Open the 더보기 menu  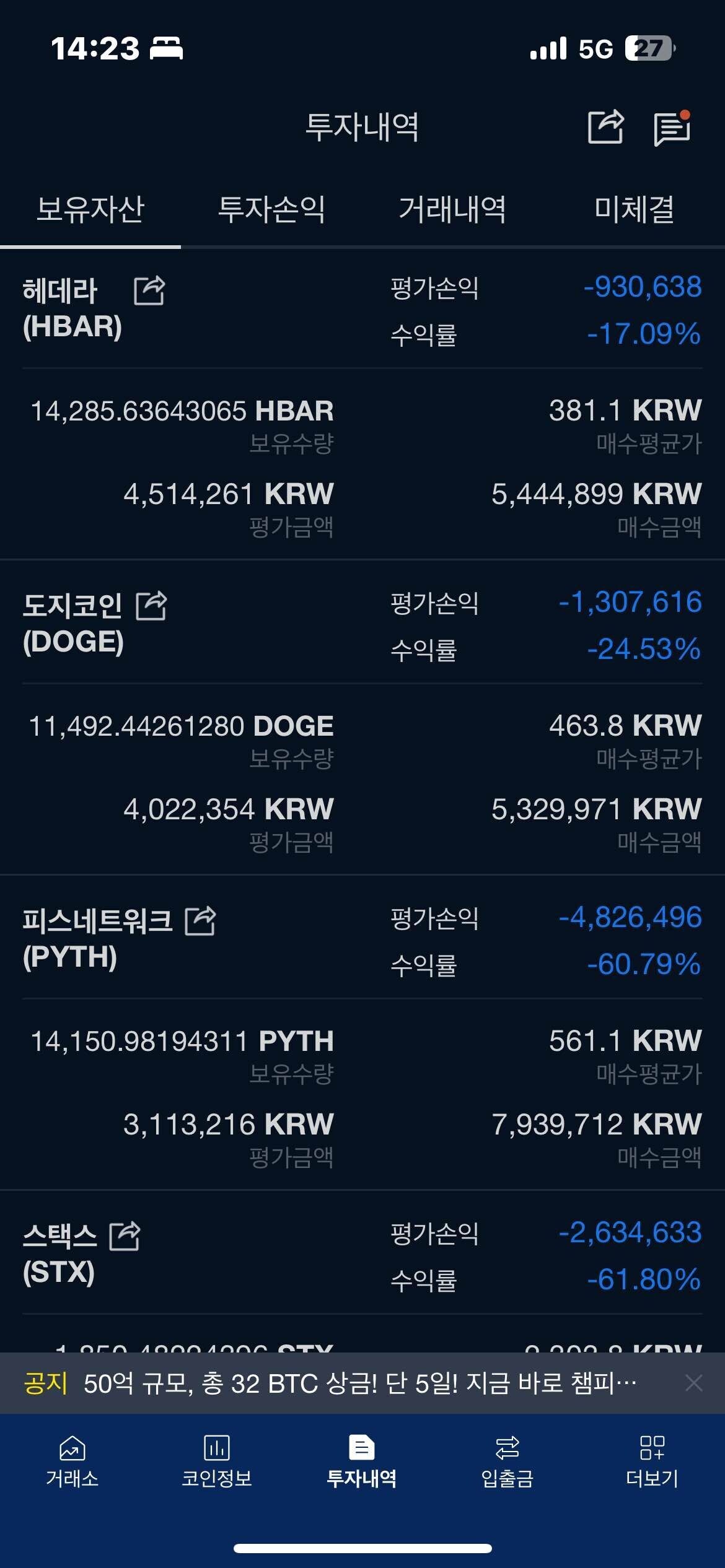coord(652,1461)
